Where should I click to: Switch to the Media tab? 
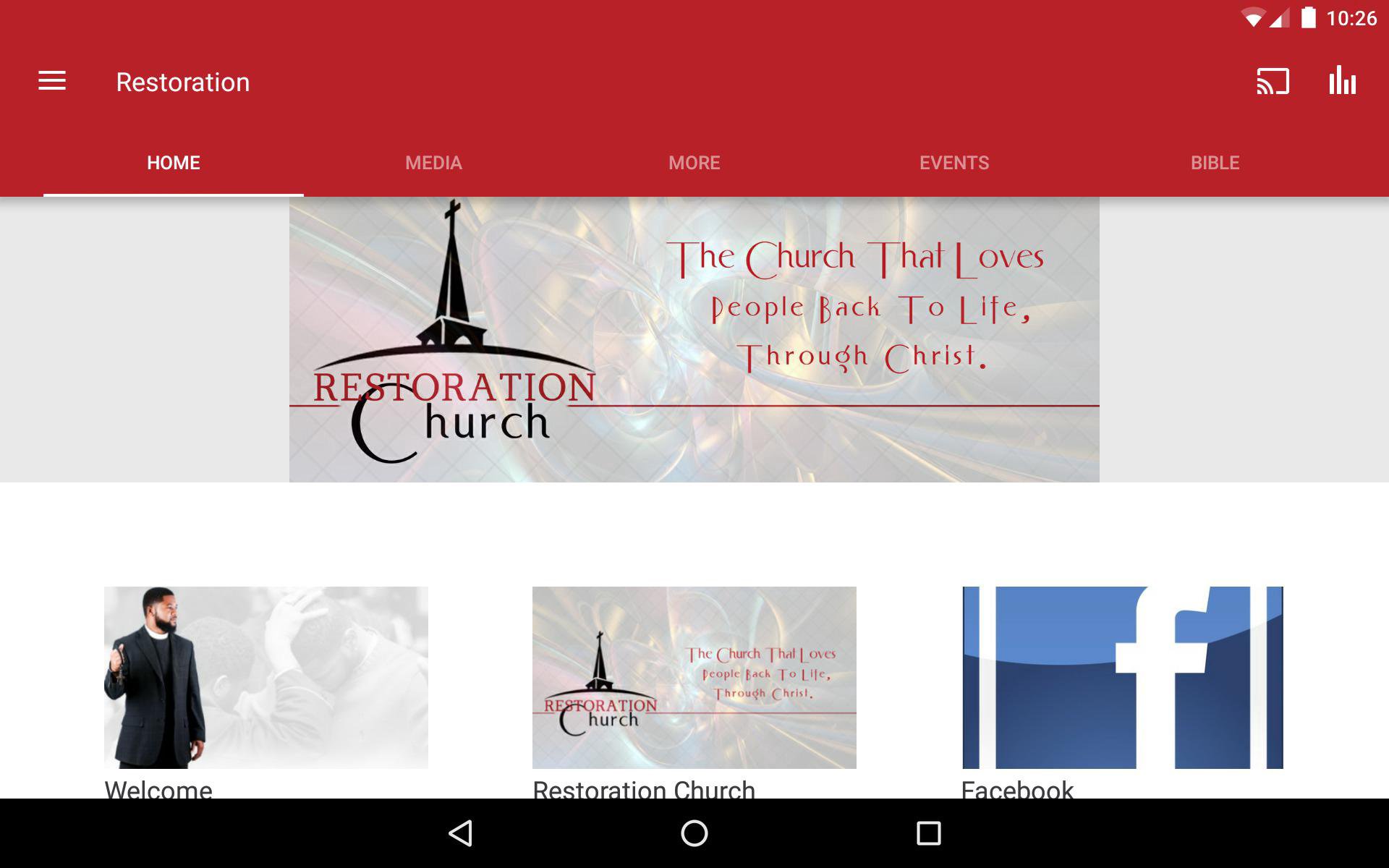click(x=433, y=163)
